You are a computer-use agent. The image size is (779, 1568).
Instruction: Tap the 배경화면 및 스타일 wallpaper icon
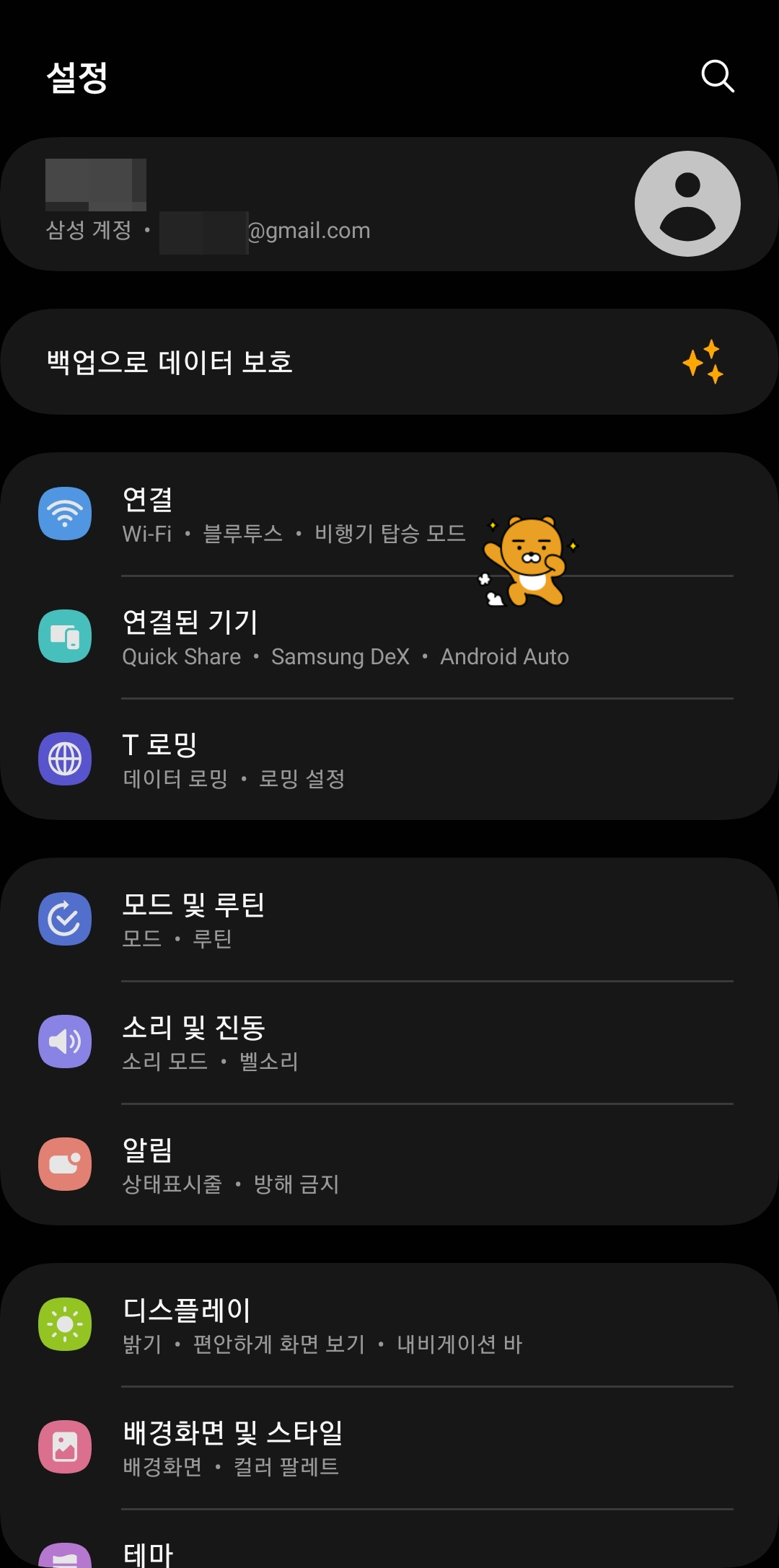click(x=65, y=1446)
